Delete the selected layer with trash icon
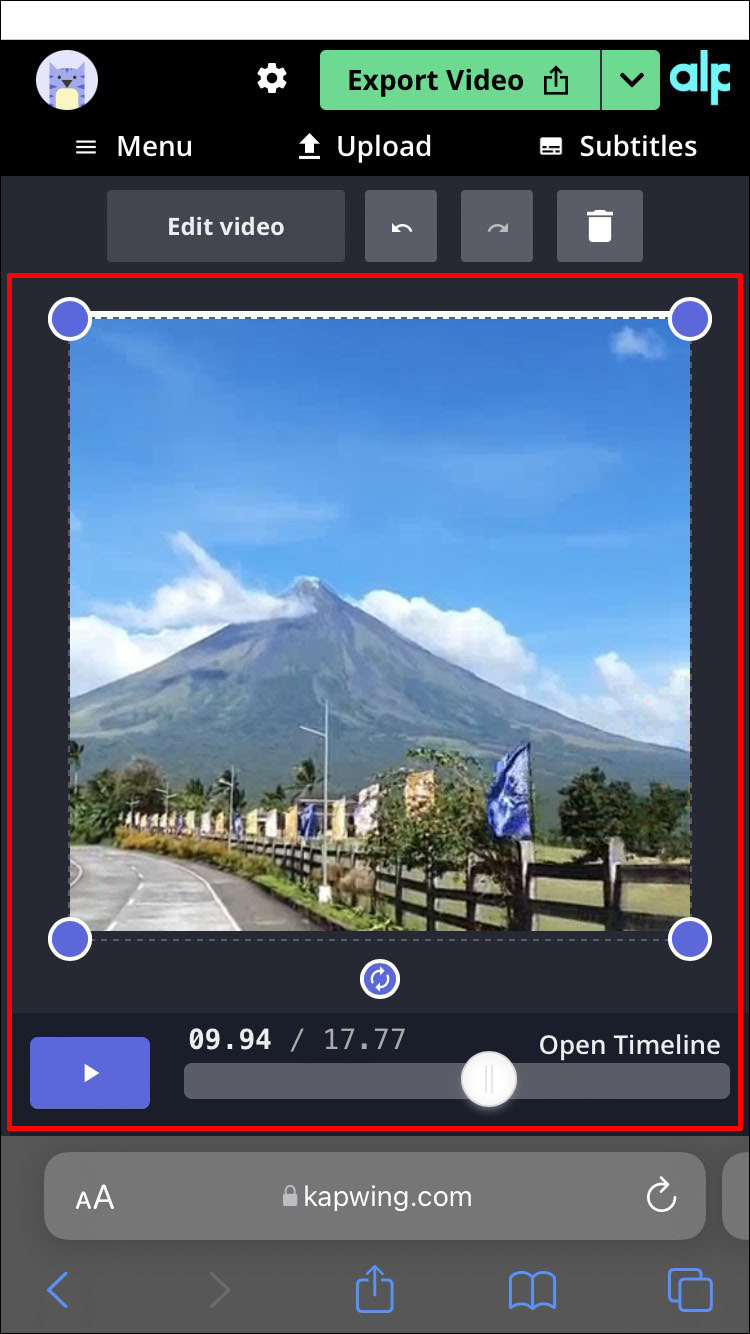The image size is (750, 1334). pos(599,227)
